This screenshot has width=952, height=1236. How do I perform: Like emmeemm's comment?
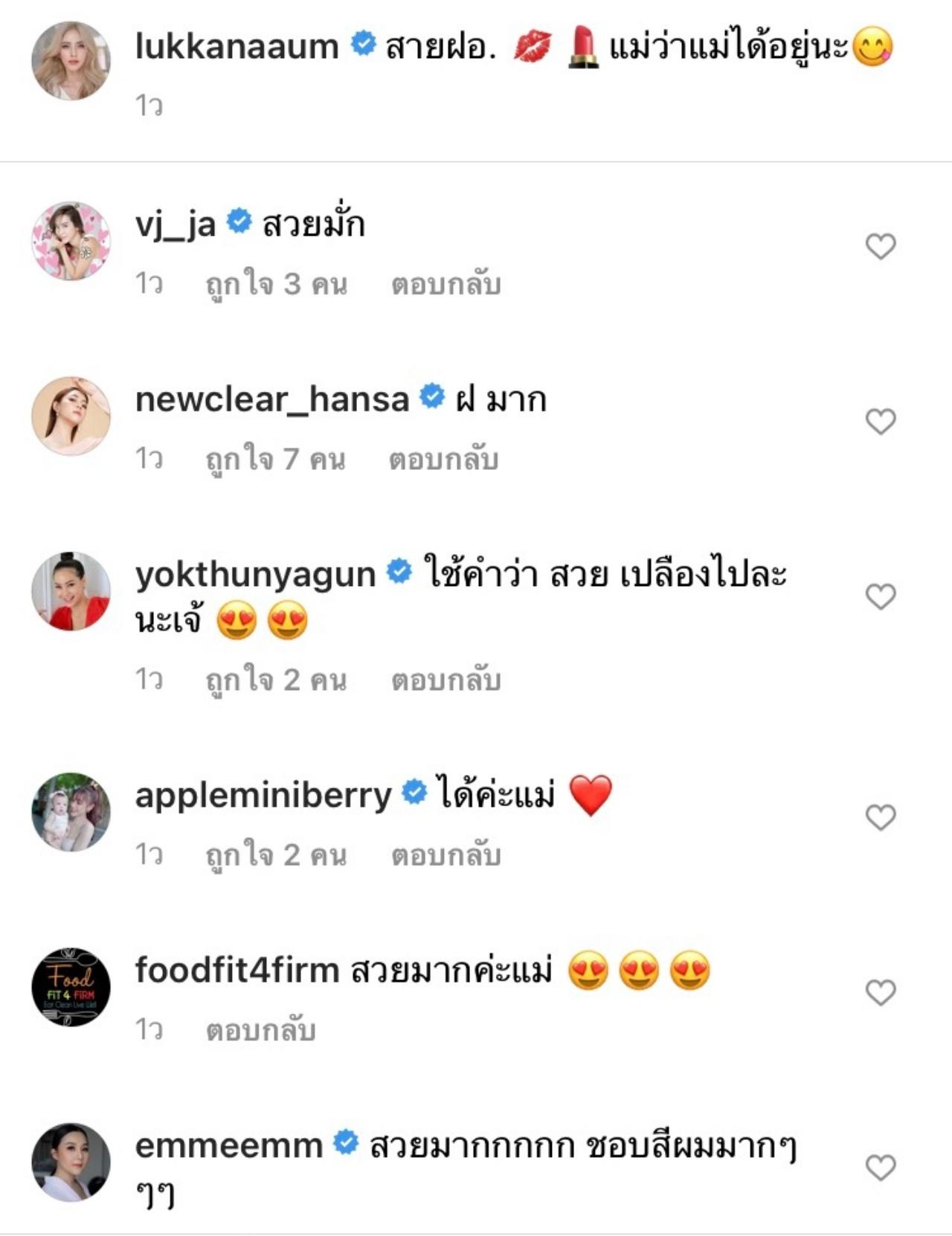click(x=881, y=1168)
